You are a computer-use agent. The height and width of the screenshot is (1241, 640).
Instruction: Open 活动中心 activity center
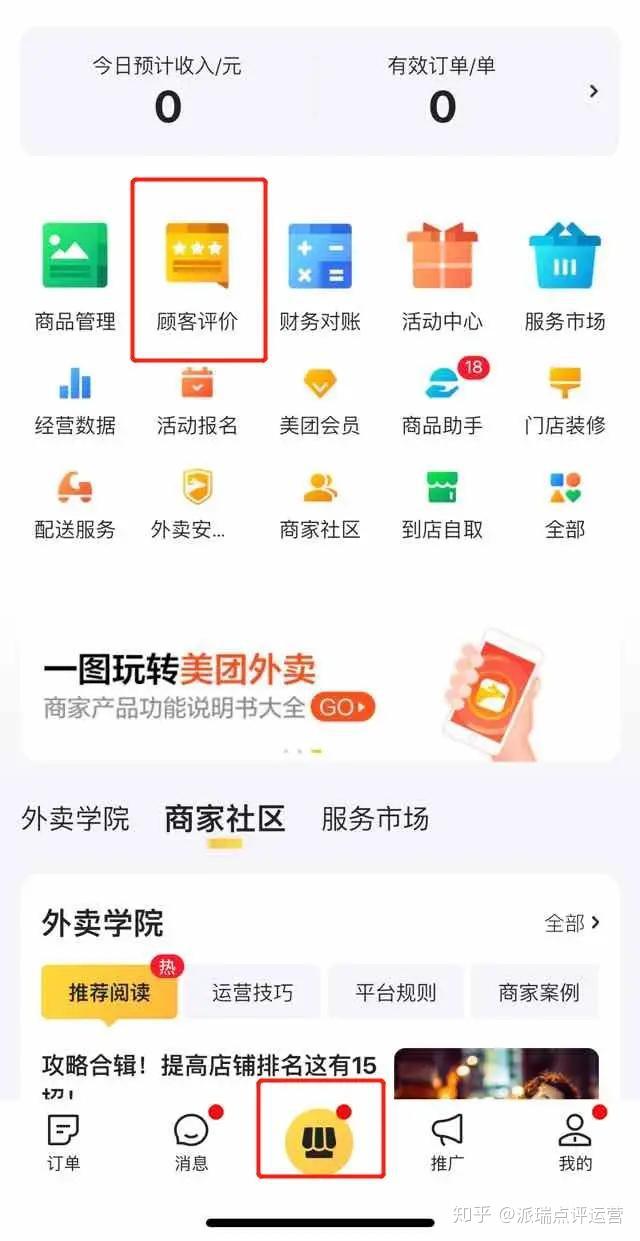[x=442, y=272]
